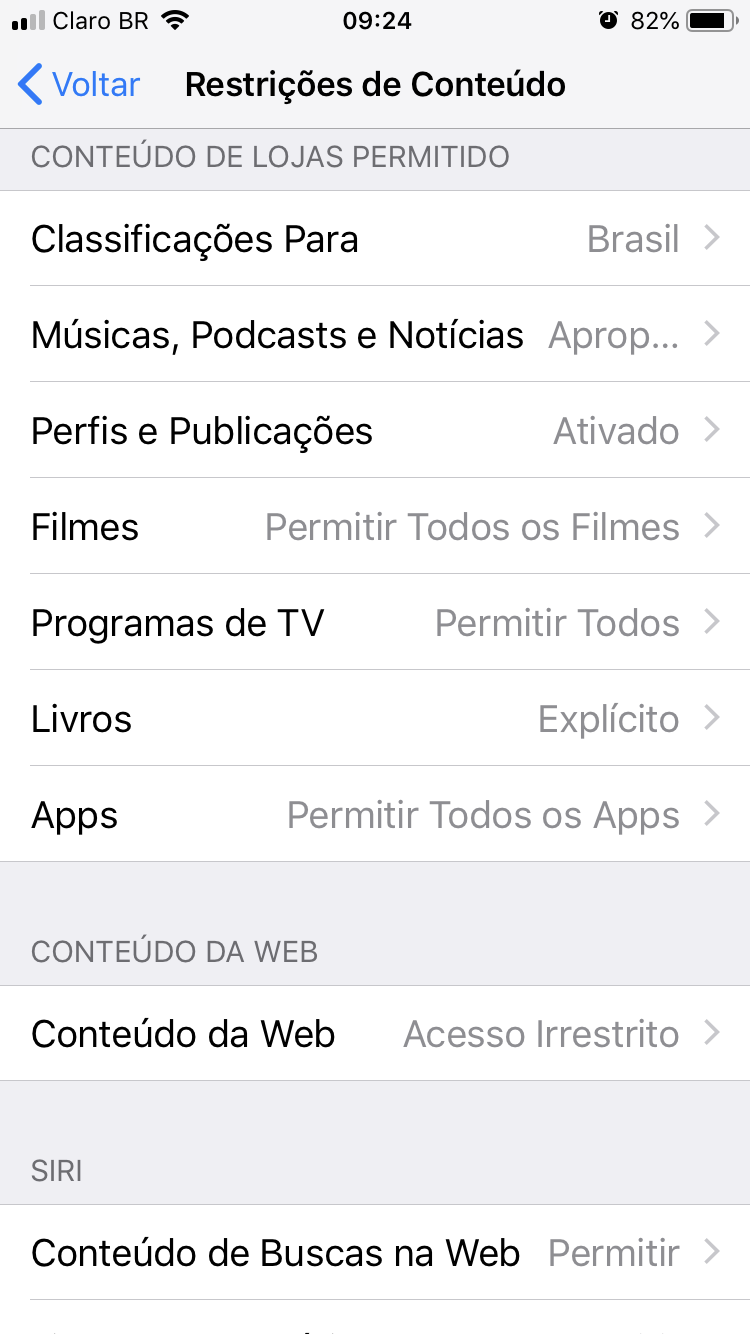Open Livros content setting
The image size is (750, 1334).
(x=375, y=719)
